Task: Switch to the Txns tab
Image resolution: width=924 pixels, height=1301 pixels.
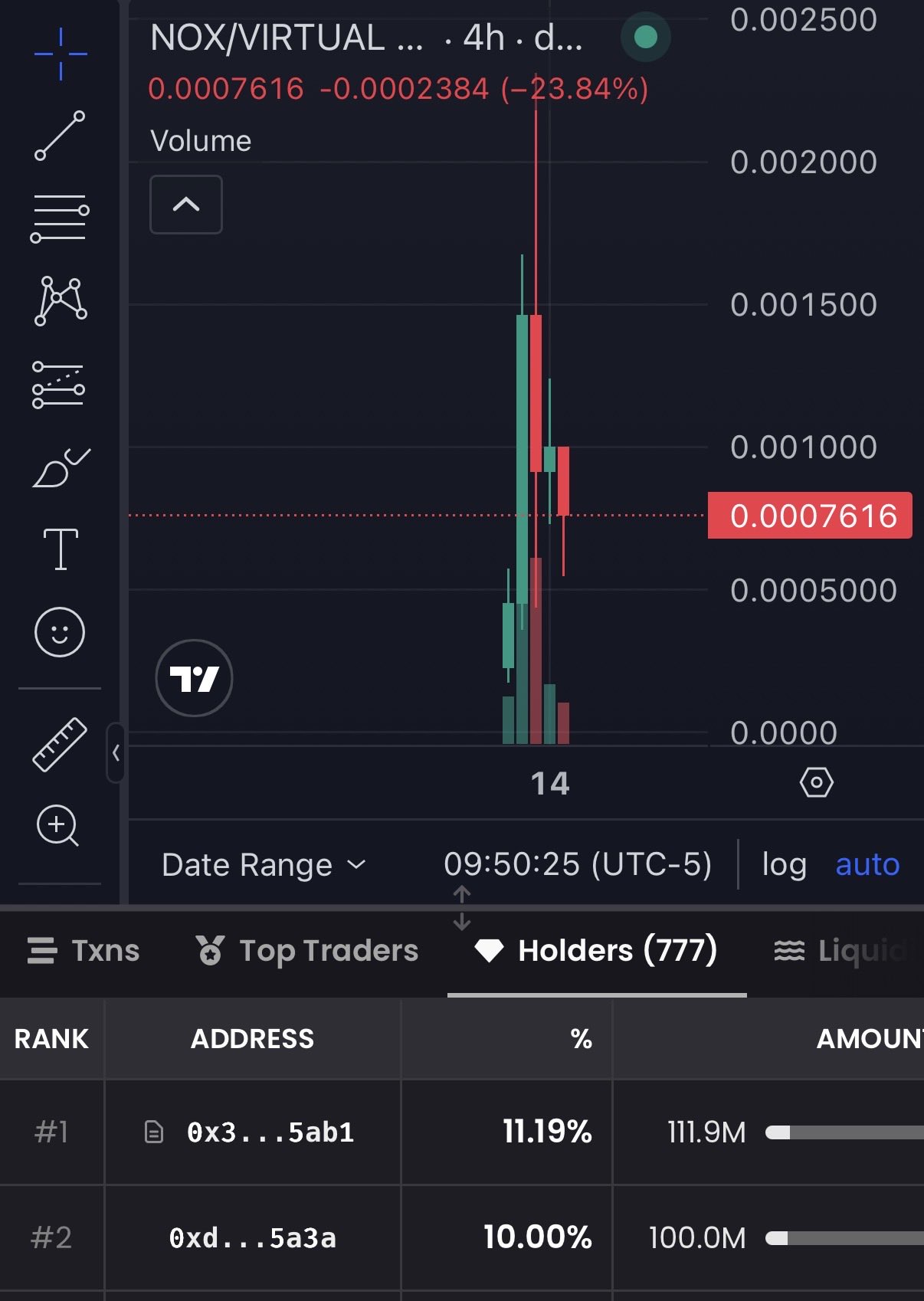Action: click(x=84, y=951)
